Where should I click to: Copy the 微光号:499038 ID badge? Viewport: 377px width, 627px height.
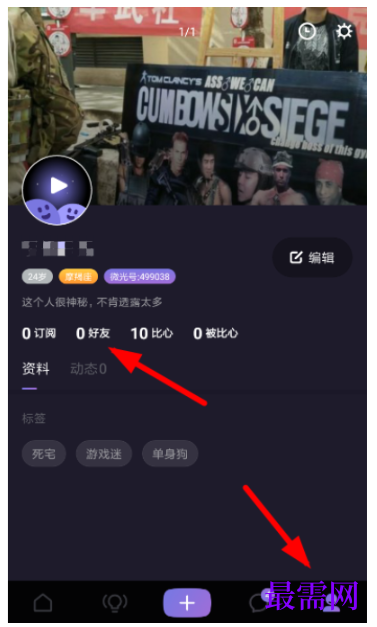click(140, 277)
